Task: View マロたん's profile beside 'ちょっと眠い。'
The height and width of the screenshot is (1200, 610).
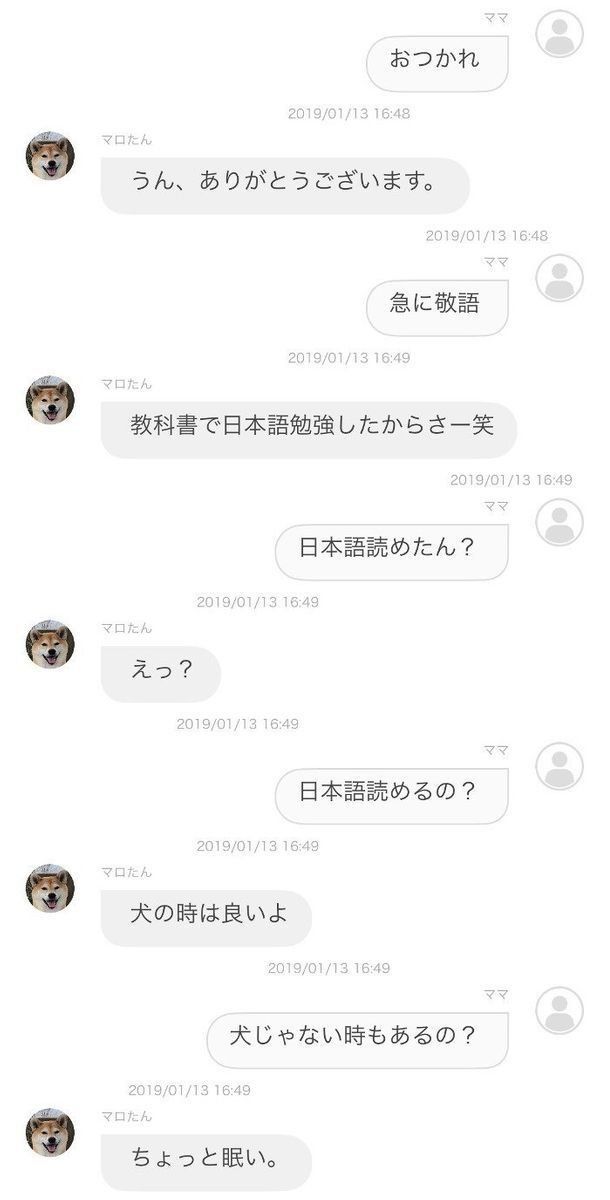Action: pos(50,1132)
